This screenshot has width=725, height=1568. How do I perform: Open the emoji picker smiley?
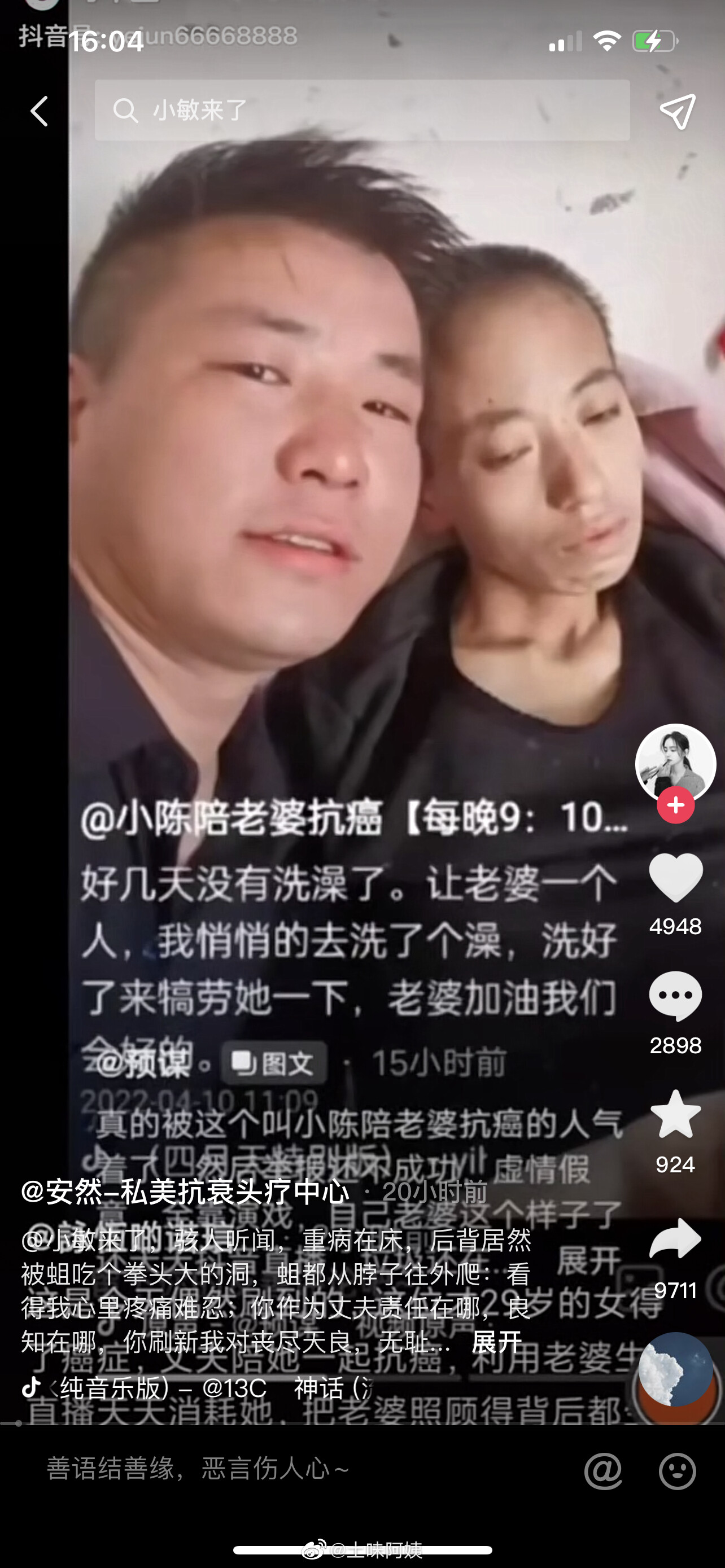tap(678, 1471)
